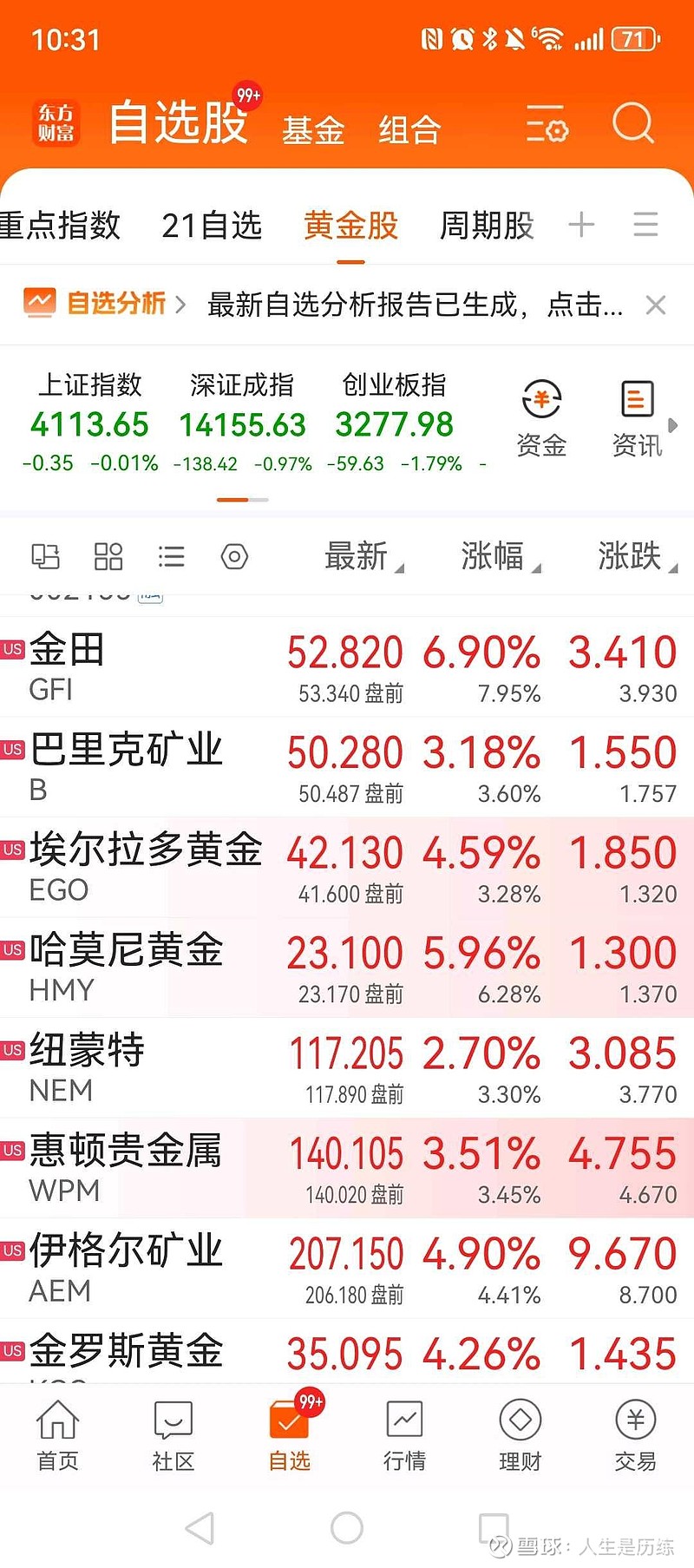Select the list view icon above stock table
Screen dimensions: 694x1568
(x=171, y=556)
